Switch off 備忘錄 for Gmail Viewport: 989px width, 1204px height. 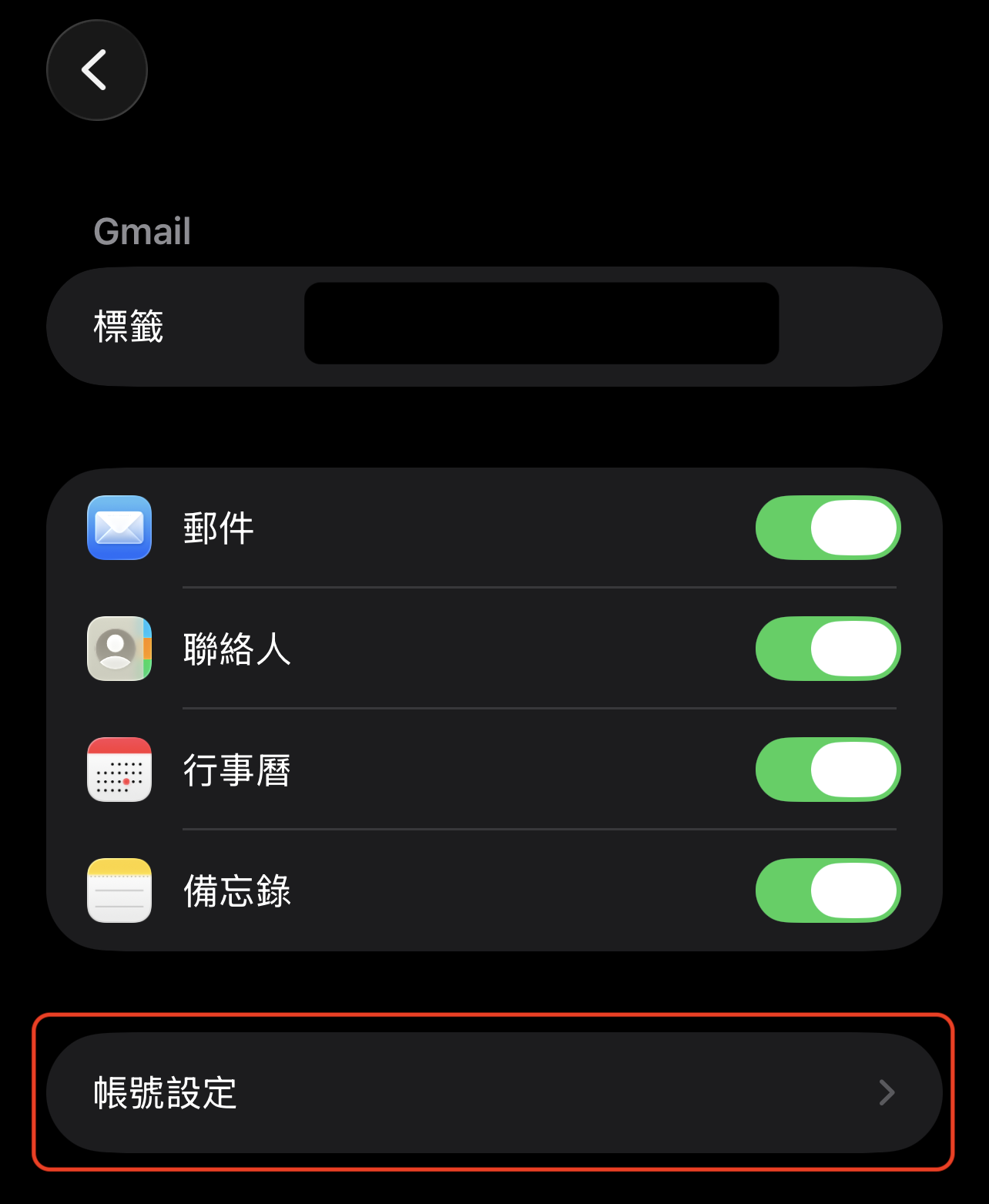[x=828, y=890]
